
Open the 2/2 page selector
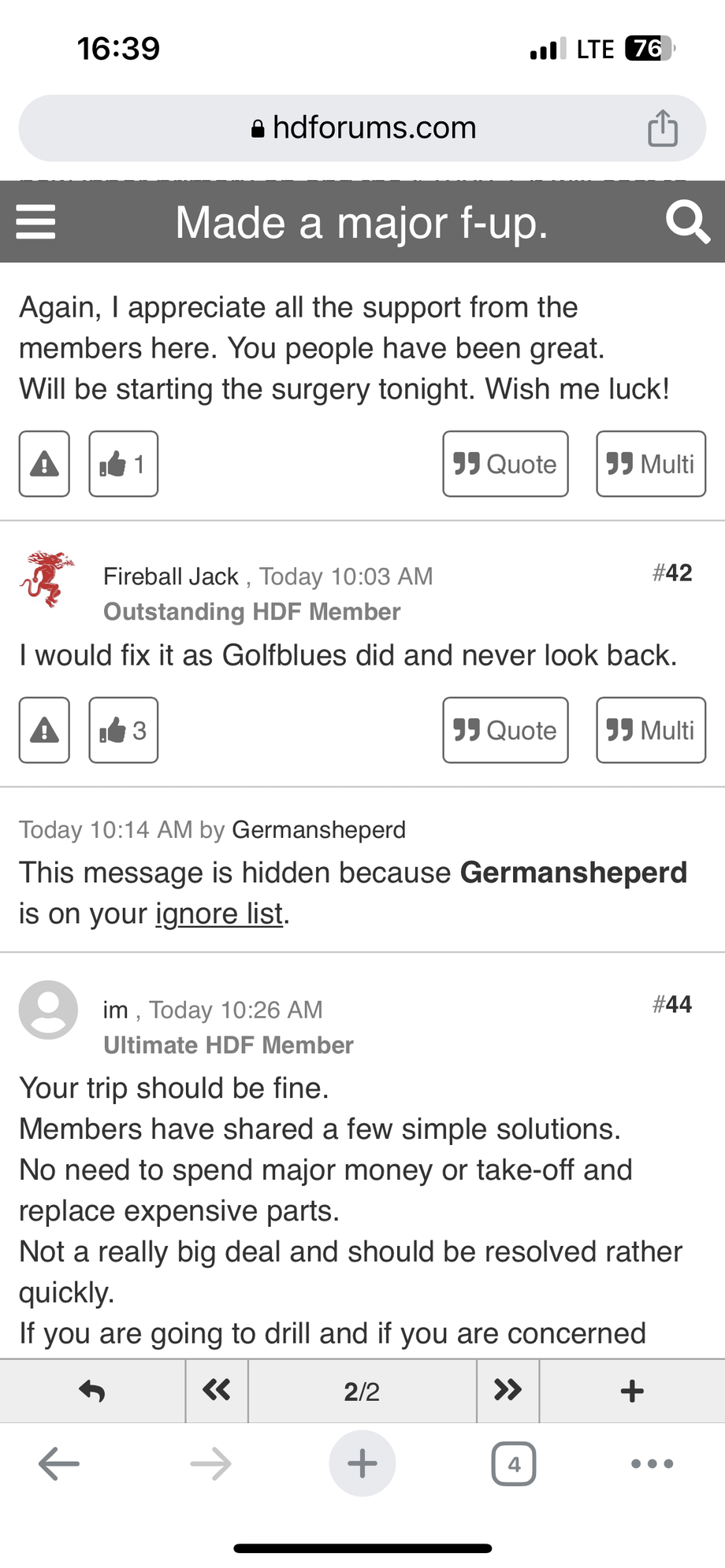(x=362, y=1392)
